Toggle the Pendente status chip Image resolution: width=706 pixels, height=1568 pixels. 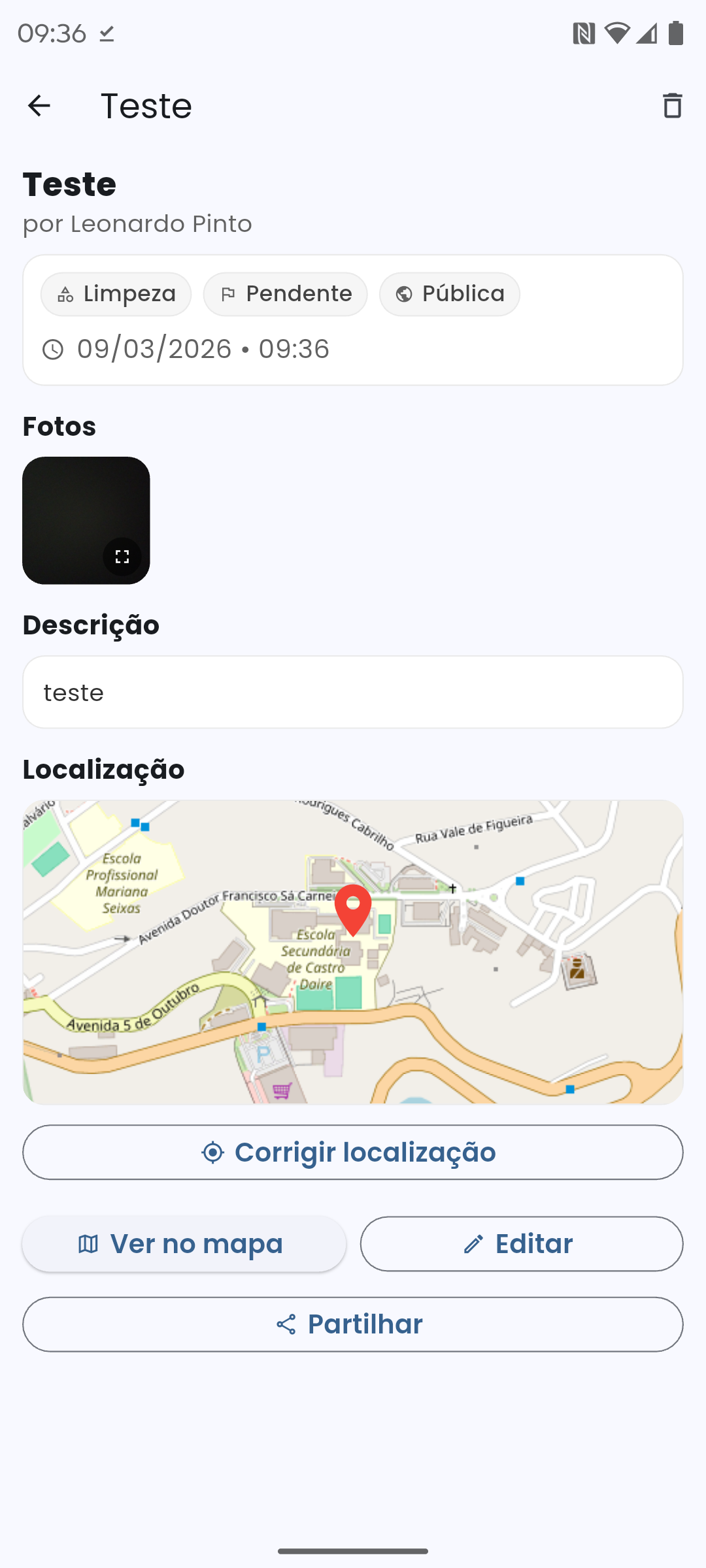tap(285, 293)
